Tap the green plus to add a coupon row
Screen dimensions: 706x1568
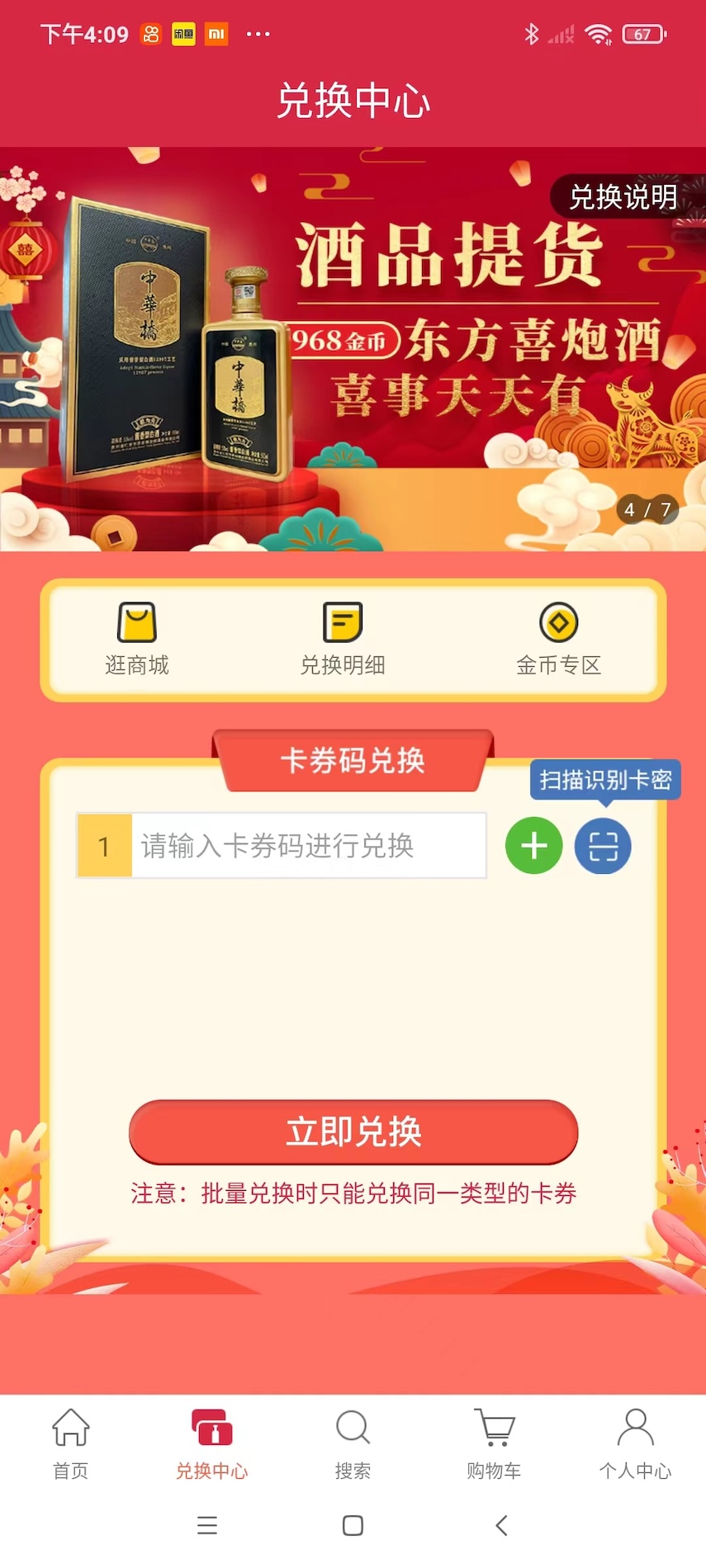(533, 845)
